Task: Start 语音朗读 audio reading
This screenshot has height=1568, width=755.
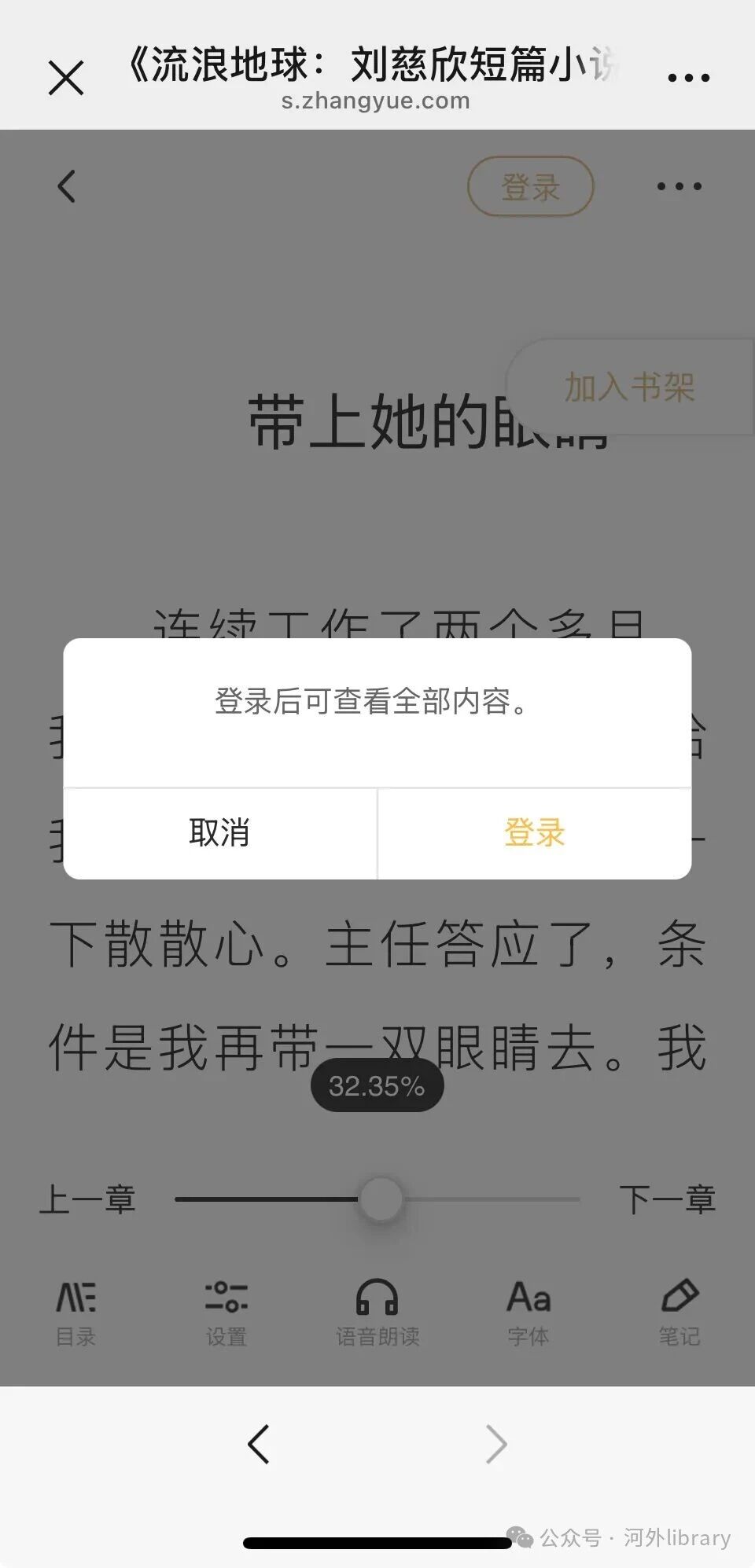Action: point(377,1313)
